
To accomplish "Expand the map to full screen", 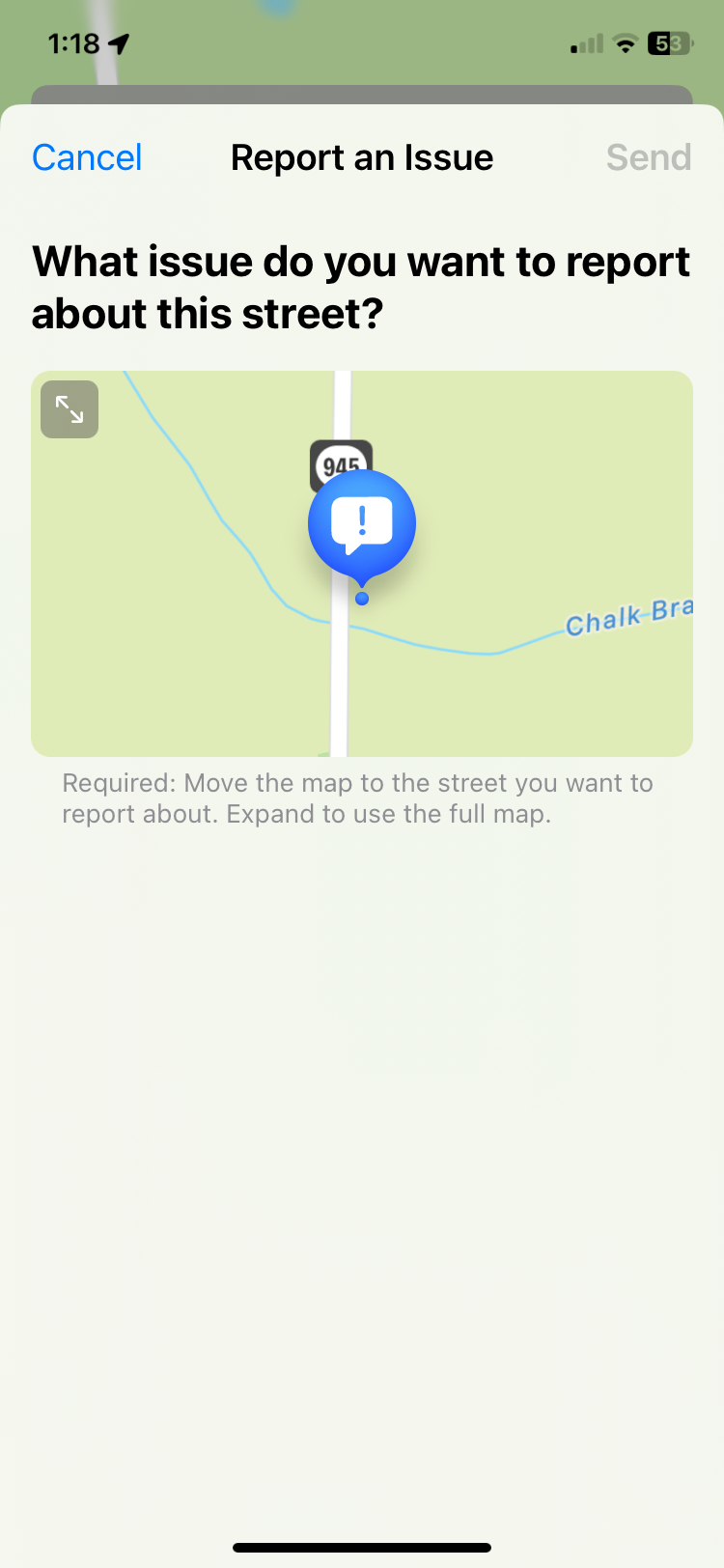I will (x=70, y=409).
